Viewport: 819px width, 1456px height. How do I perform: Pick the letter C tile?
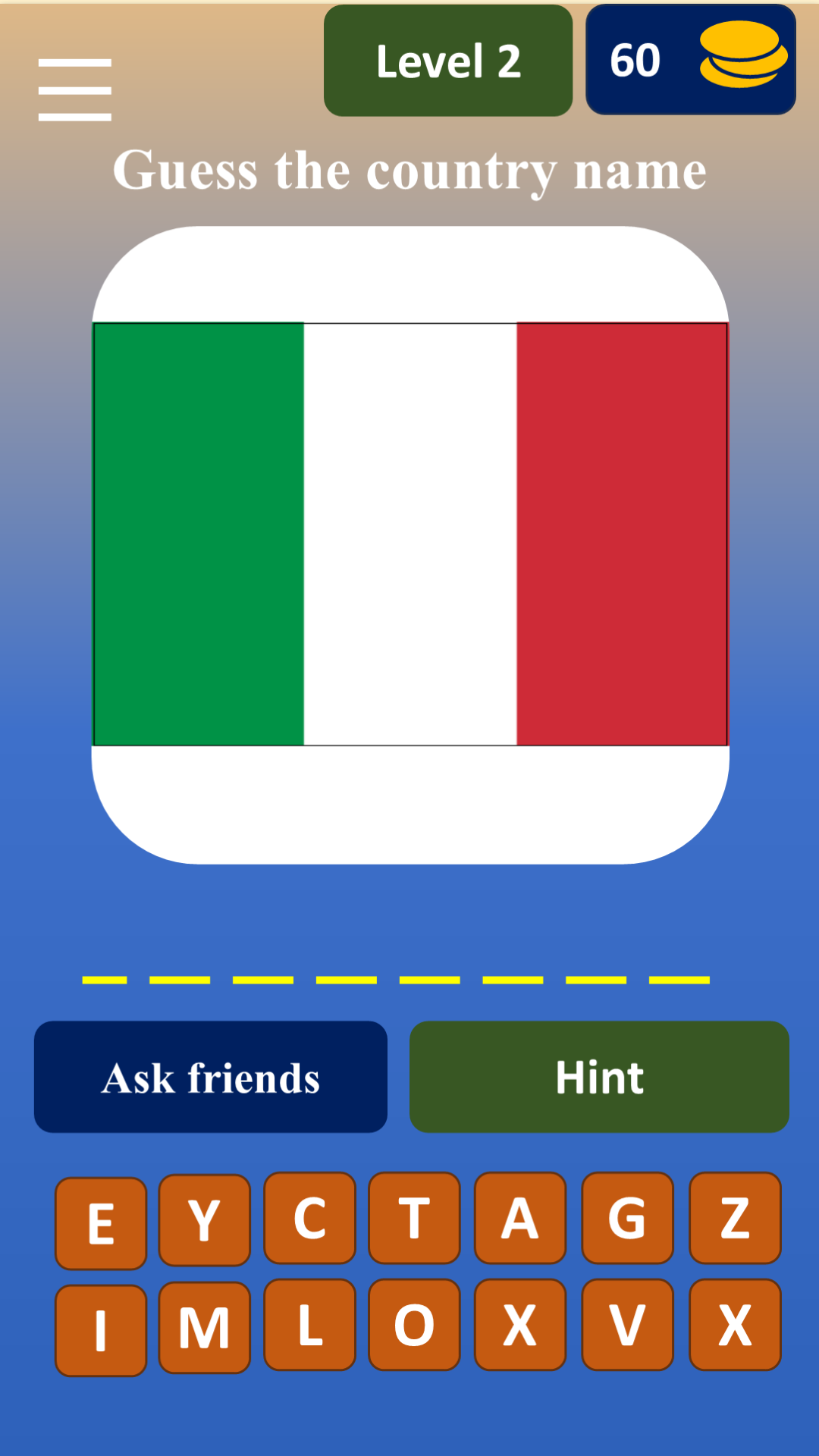click(x=309, y=1218)
